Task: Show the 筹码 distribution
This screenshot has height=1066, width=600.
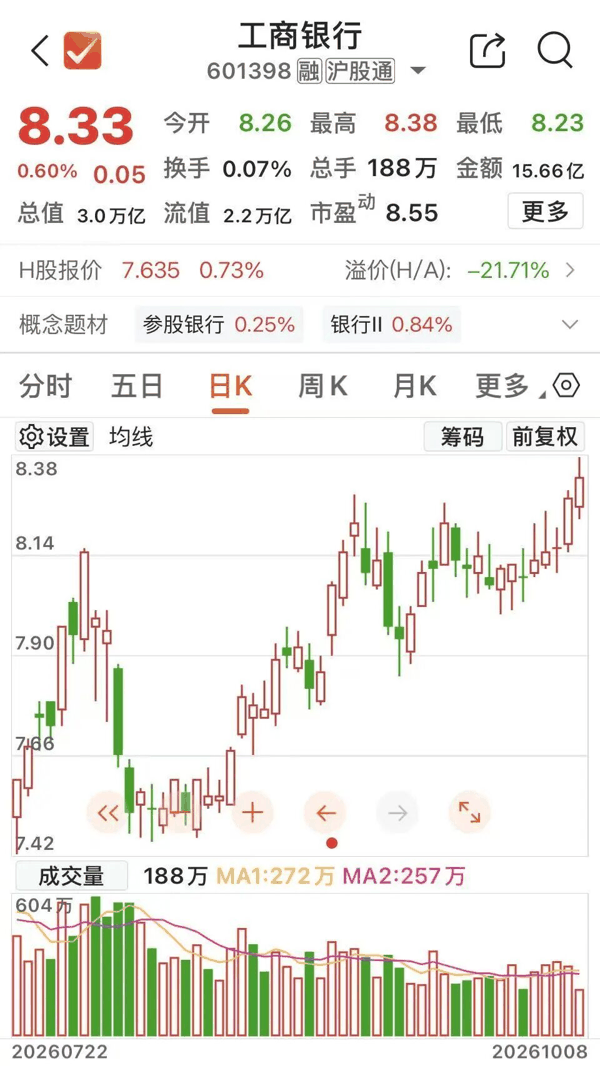Action: tap(462, 436)
